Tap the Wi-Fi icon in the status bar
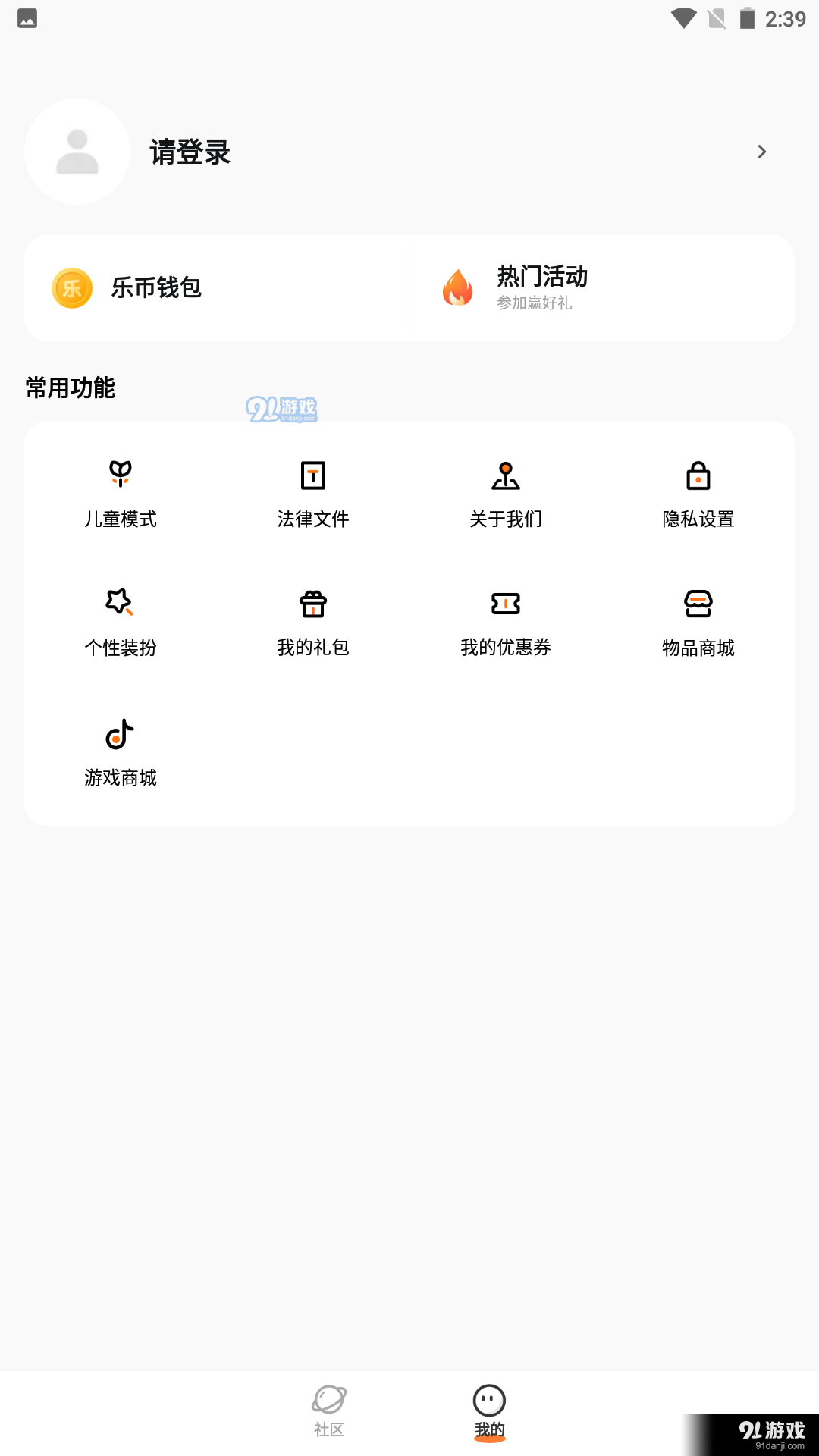This screenshot has height=1456, width=819. pos(684,19)
